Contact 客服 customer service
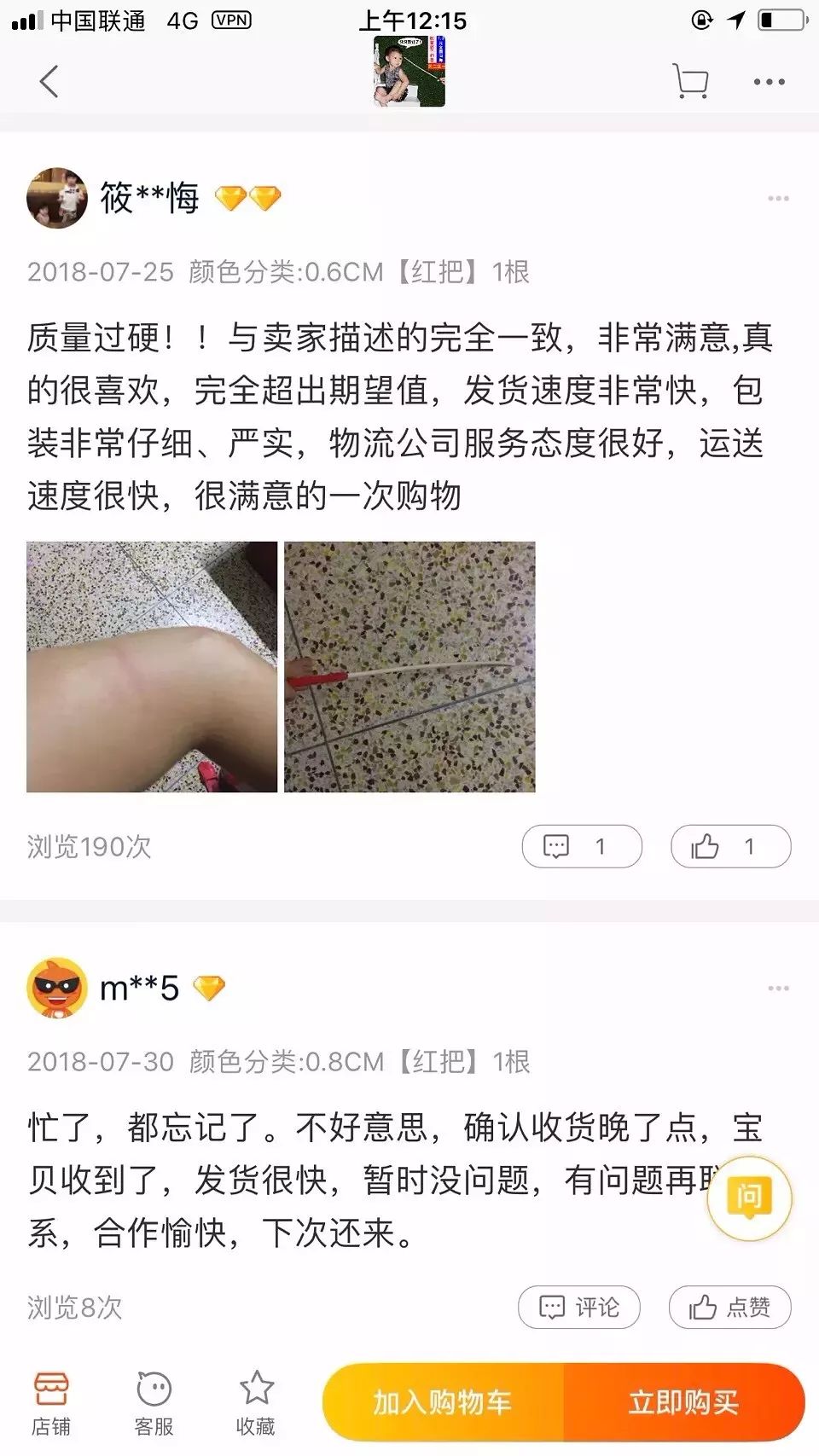 tap(154, 1403)
